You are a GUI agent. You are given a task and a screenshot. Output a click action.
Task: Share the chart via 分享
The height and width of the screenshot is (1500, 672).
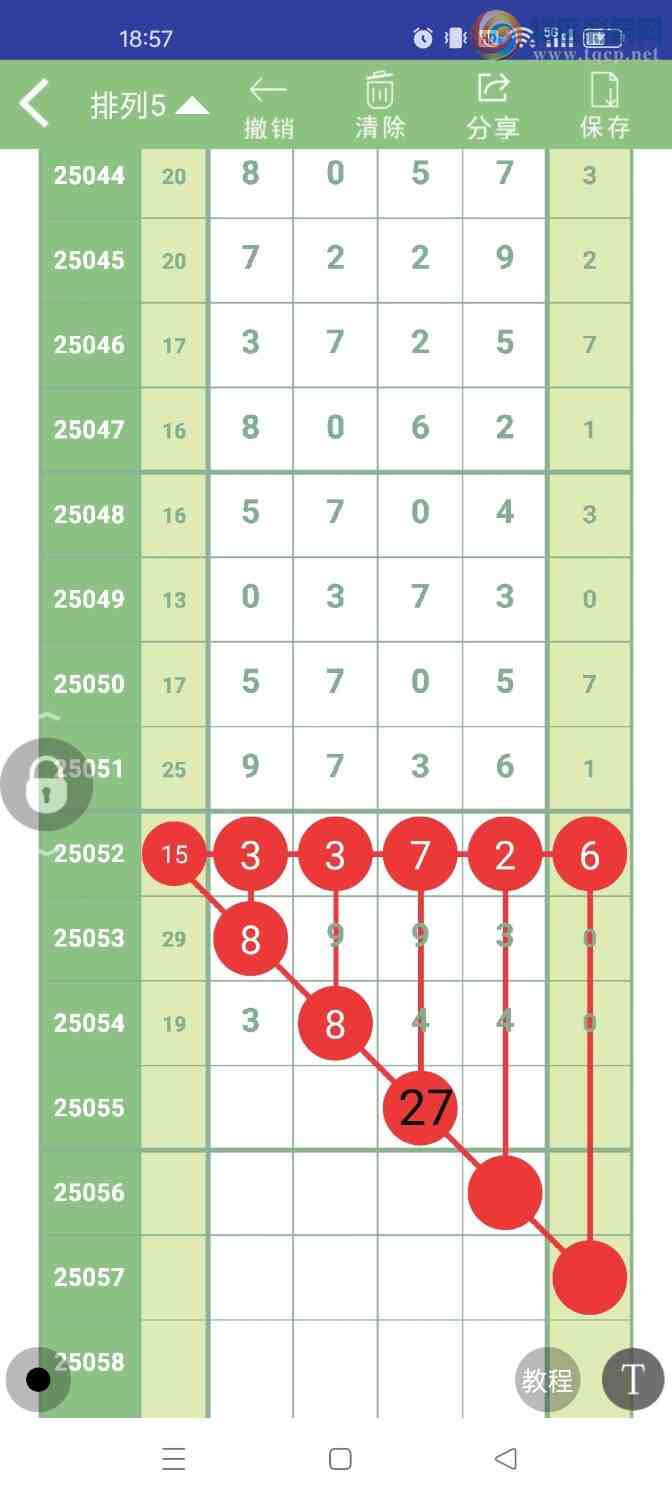point(492,106)
